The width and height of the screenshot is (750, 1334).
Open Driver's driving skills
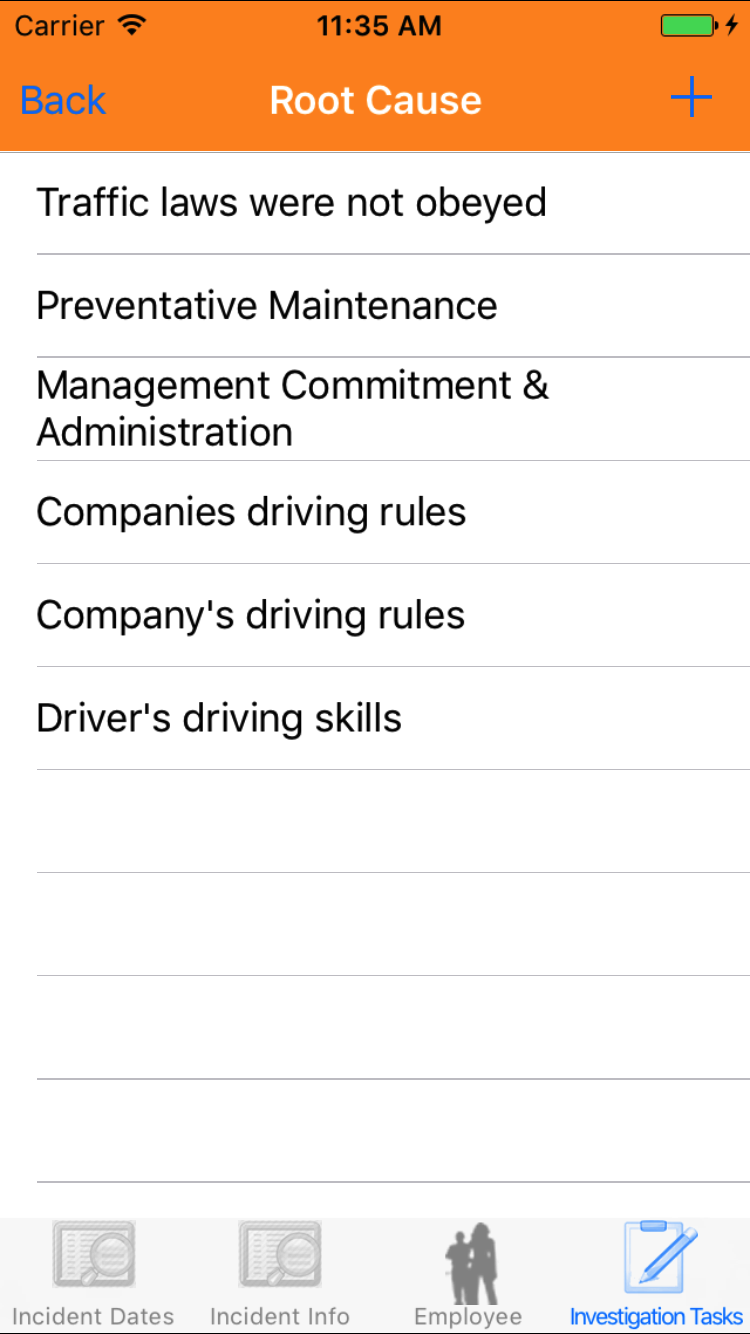click(375, 718)
